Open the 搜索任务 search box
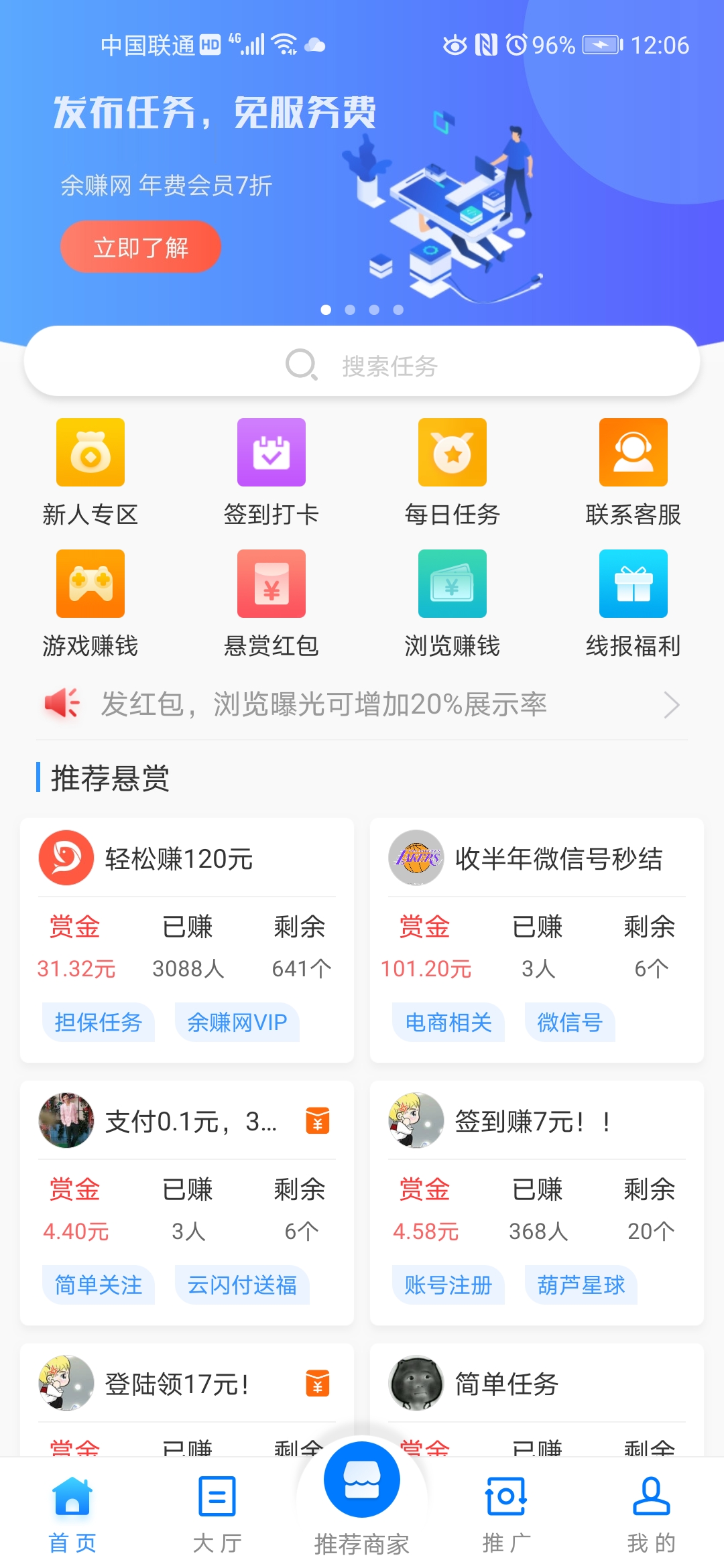 (x=362, y=365)
